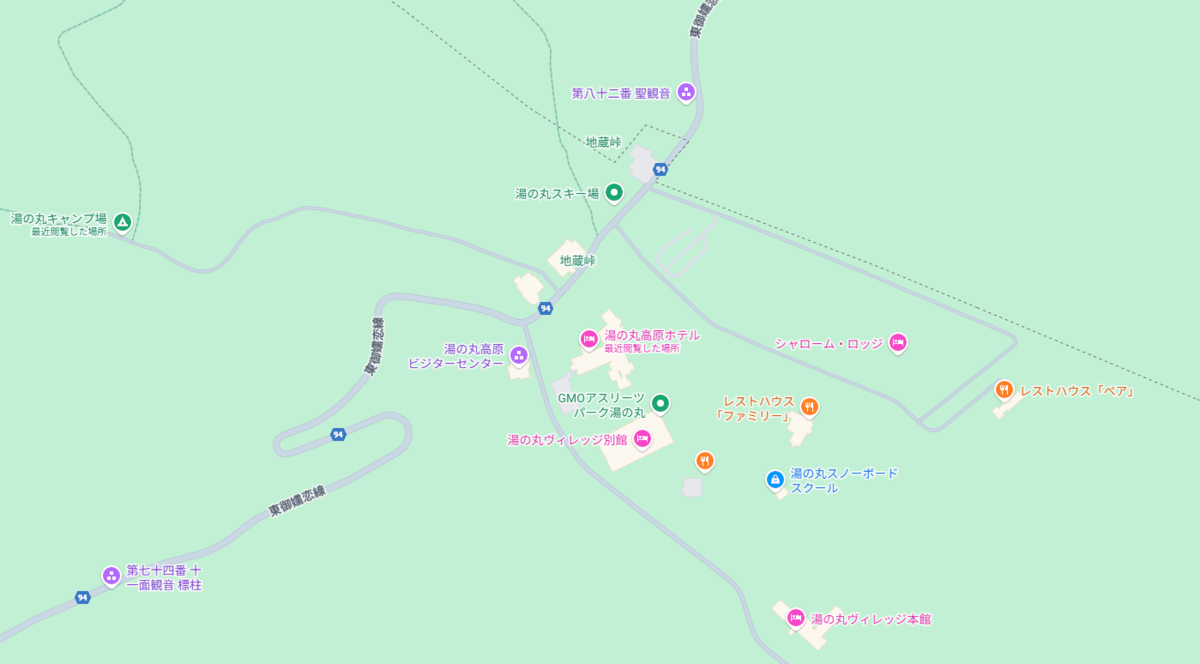Tap the 第八十二番 聖観音 place pin
Image resolution: width=1200 pixels, height=664 pixels.
coord(686,92)
